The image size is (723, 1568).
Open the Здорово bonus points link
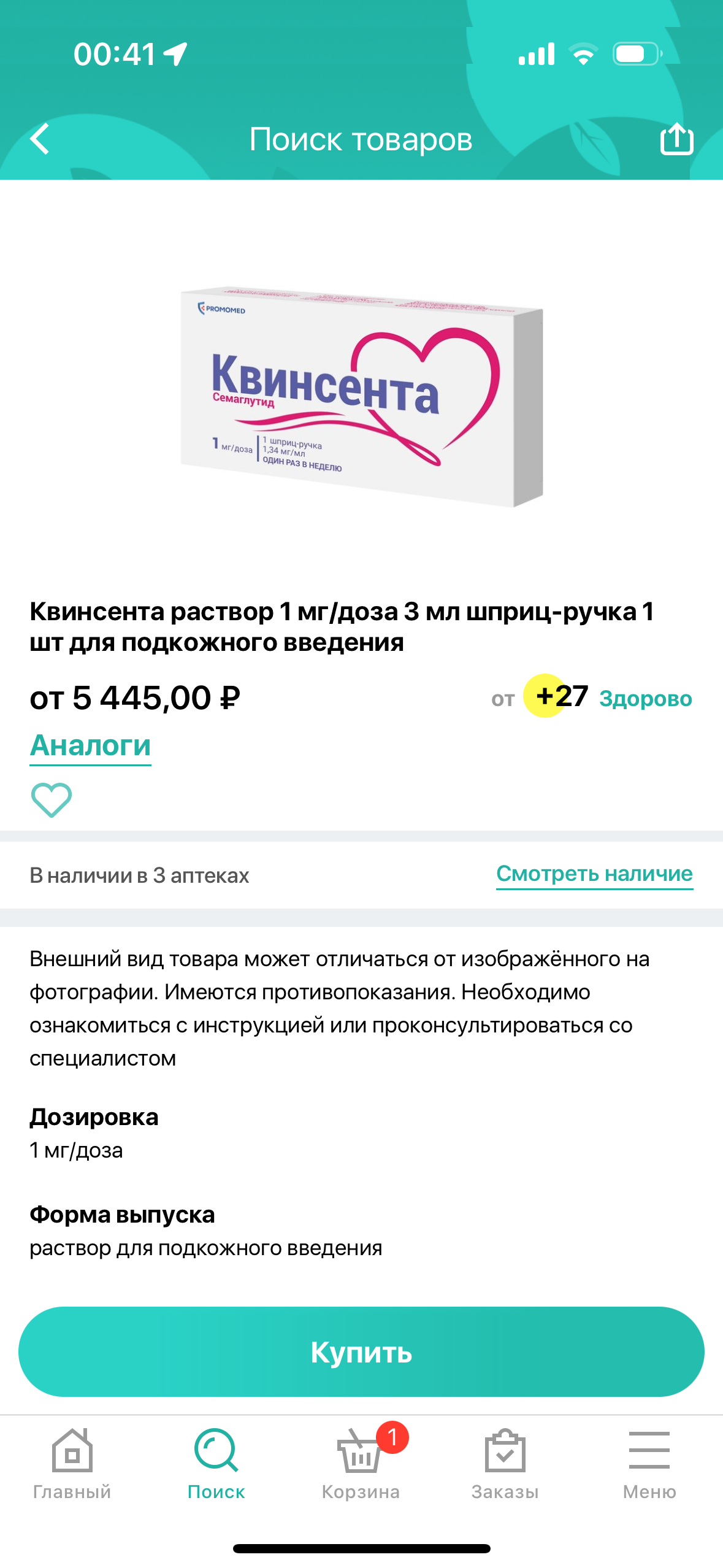pyautogui.click(x=645, y=698)
